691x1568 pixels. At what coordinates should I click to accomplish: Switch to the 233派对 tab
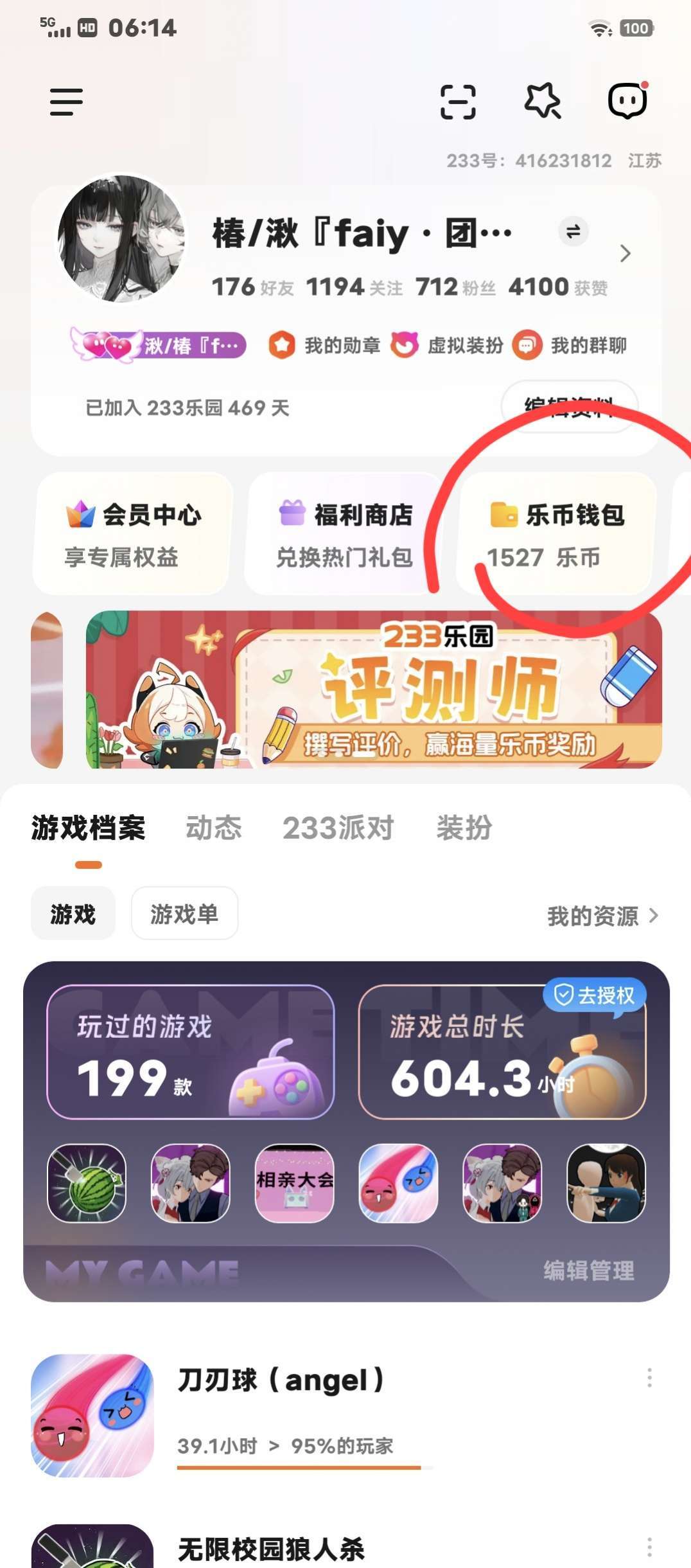click(x=338, y=828)
